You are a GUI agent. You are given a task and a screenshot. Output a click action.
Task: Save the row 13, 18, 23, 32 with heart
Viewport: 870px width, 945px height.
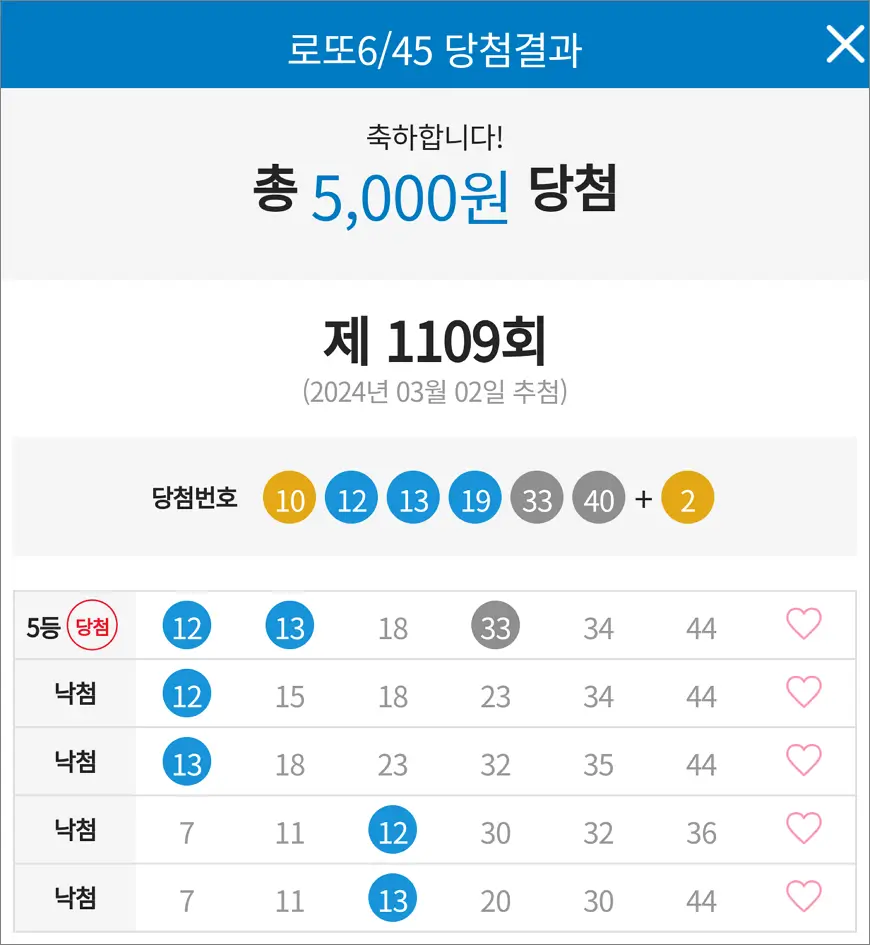[804, 760]
